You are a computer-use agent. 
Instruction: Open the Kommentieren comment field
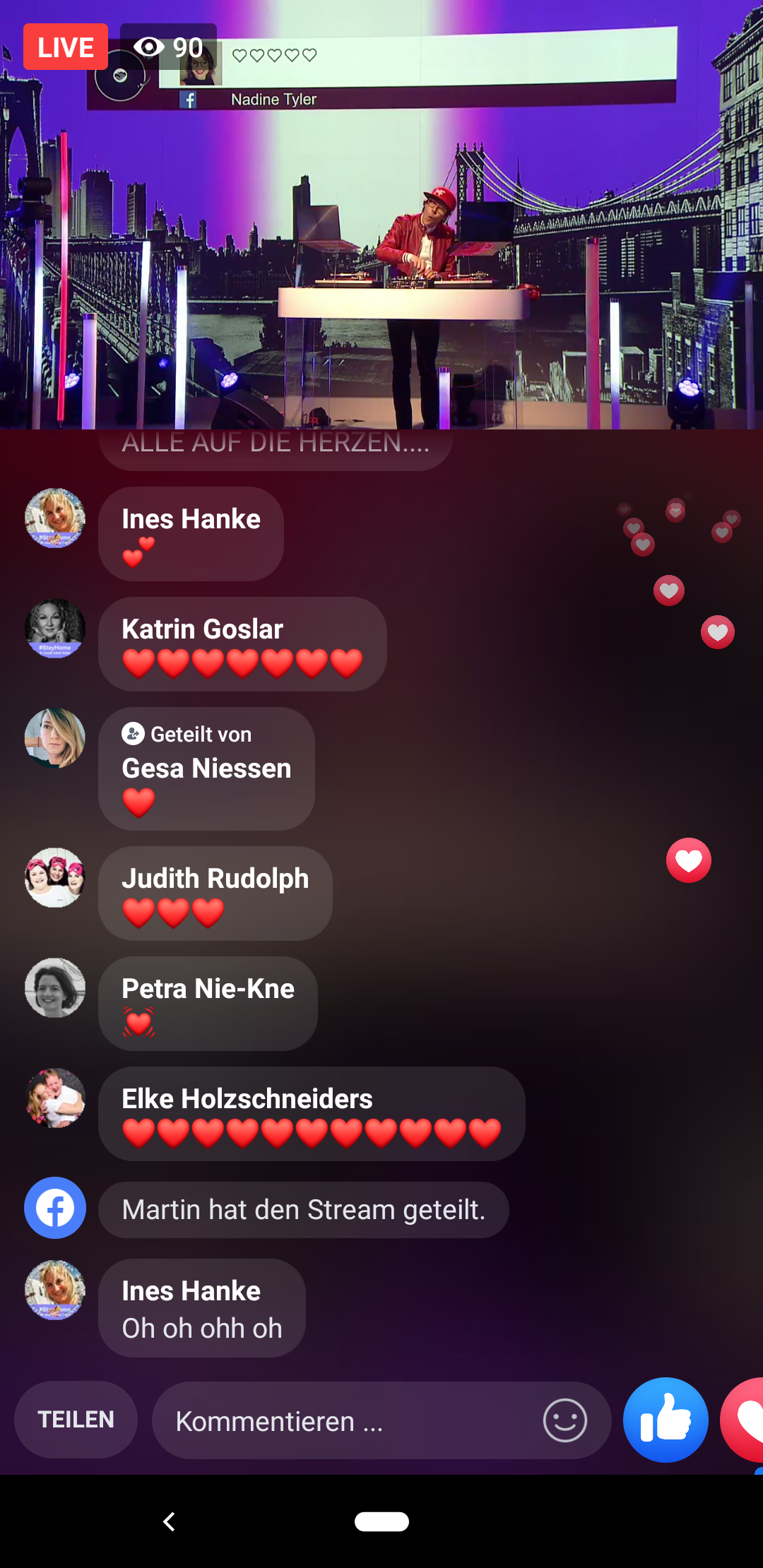click(x=346, y=1421)
